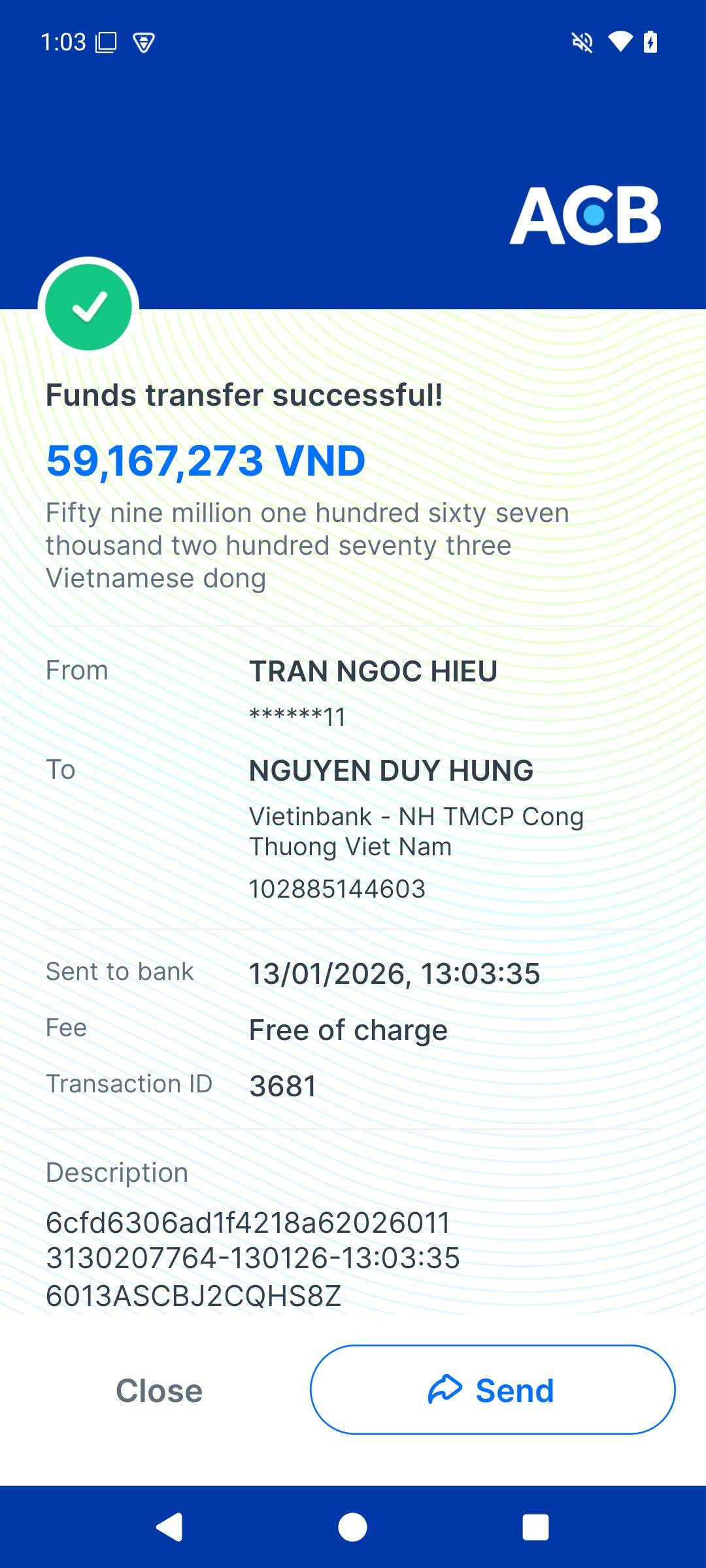Image resolution: width=706 pixels, height=1568 pixels.
Task: Send the transfer receipt
Action: click(492, 1390)
